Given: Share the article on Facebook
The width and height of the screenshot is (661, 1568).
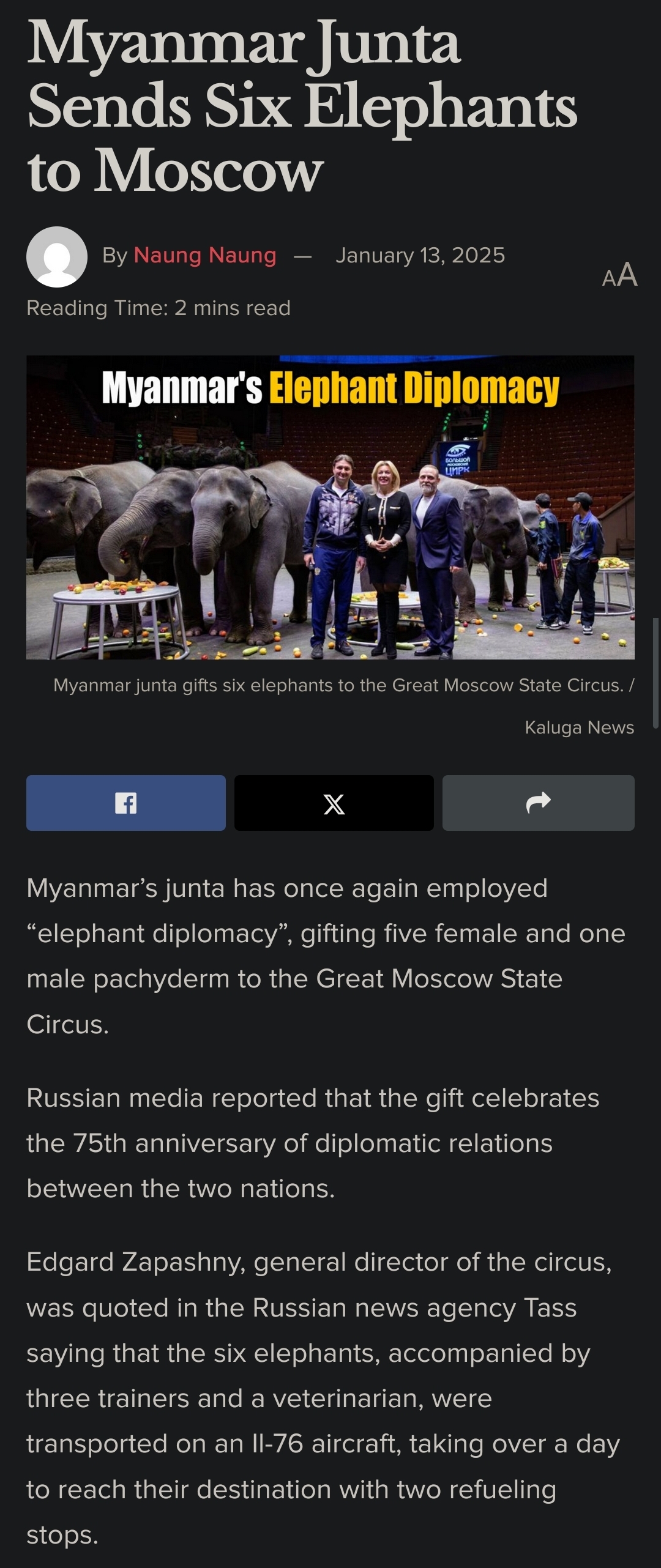Looking at the screenshot, I should click(x=126, y=803).
